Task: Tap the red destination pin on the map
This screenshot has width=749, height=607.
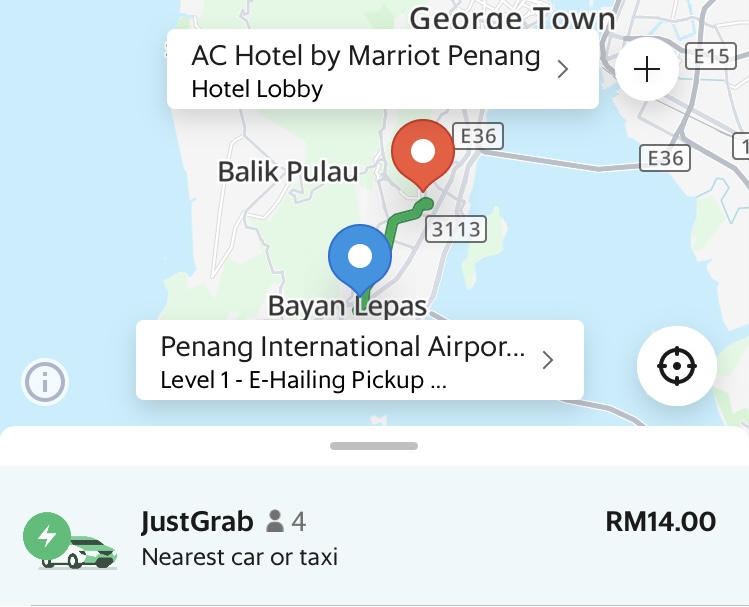Action: (x=423, y=153)
